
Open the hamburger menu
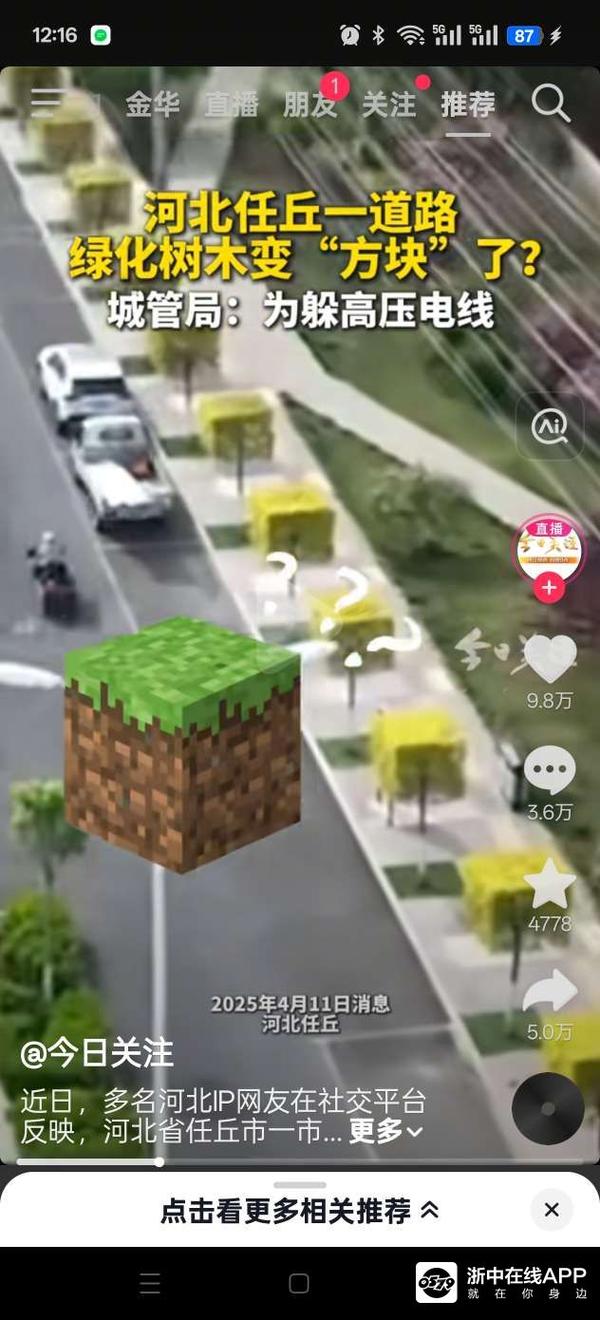tap(48, 102)
